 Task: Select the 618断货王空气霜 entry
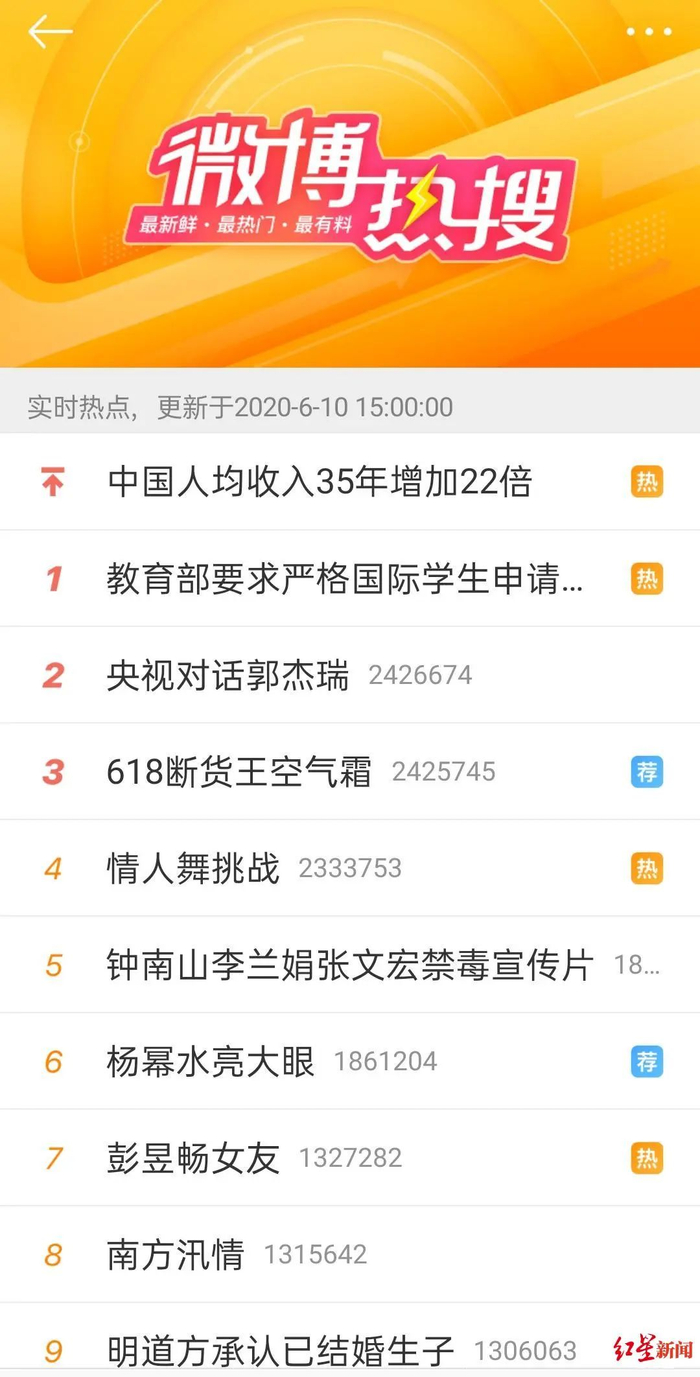[239, 772]
